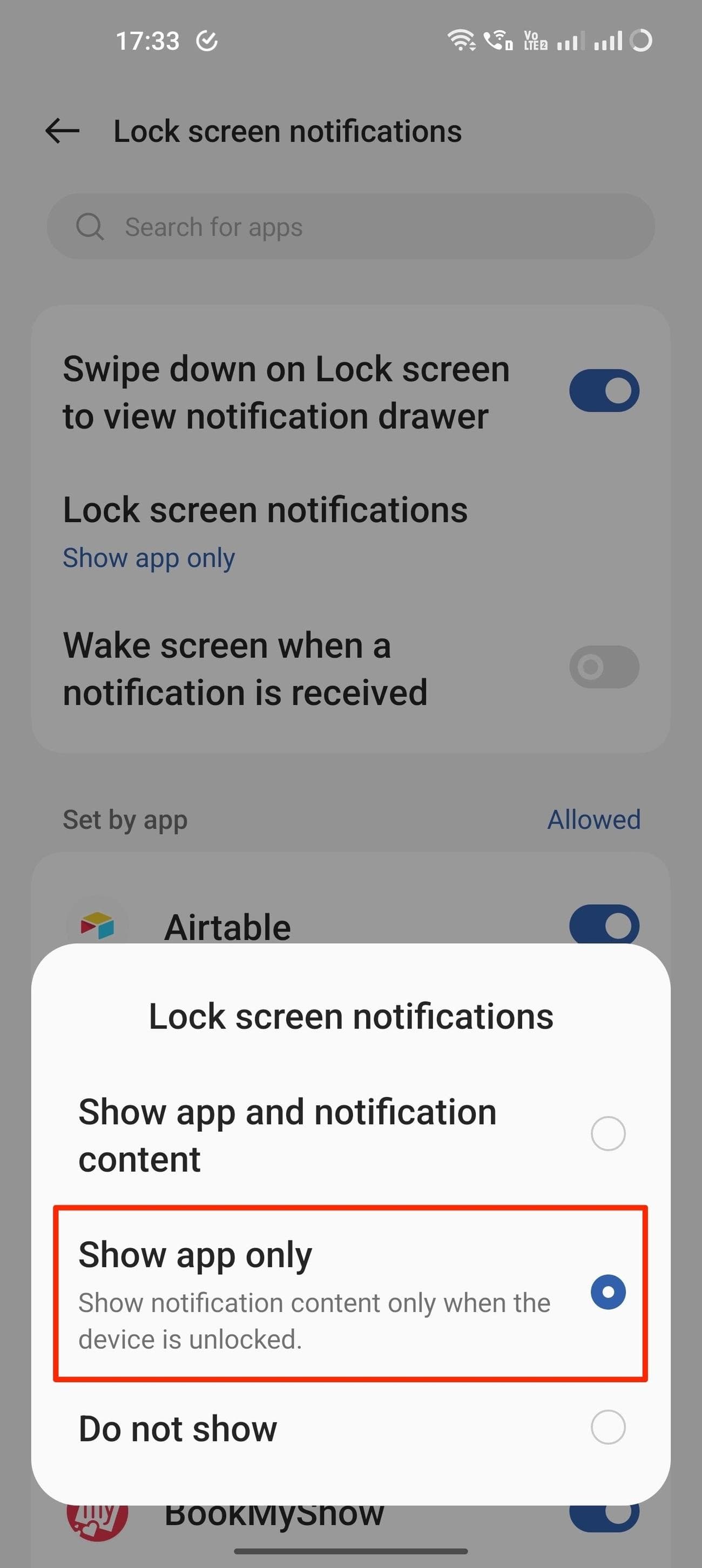The height and width of the screenshot is (1568, 702).
Task: Select the Show app only radio button
Action: (x=607, y=1291)
